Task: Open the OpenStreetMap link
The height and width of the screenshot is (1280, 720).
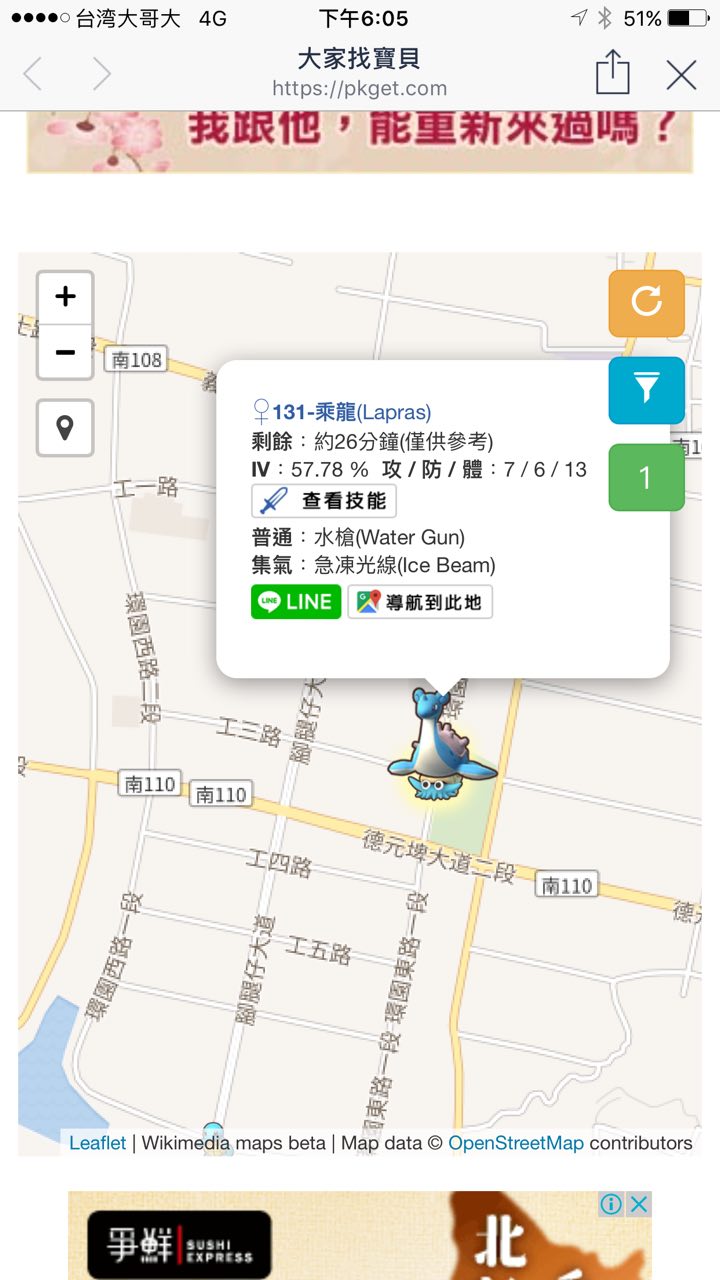Action: tap(515, 1143)
